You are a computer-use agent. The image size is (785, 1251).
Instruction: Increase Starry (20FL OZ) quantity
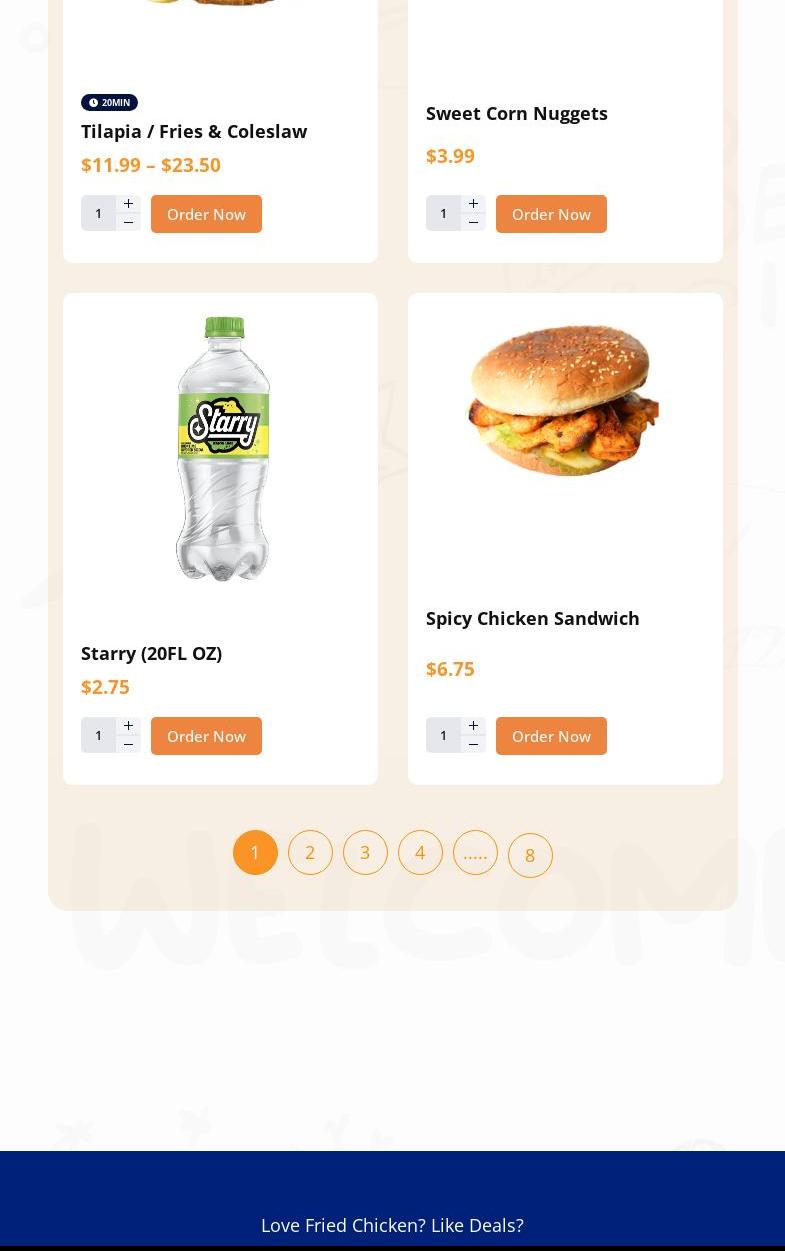click(128, 726)
